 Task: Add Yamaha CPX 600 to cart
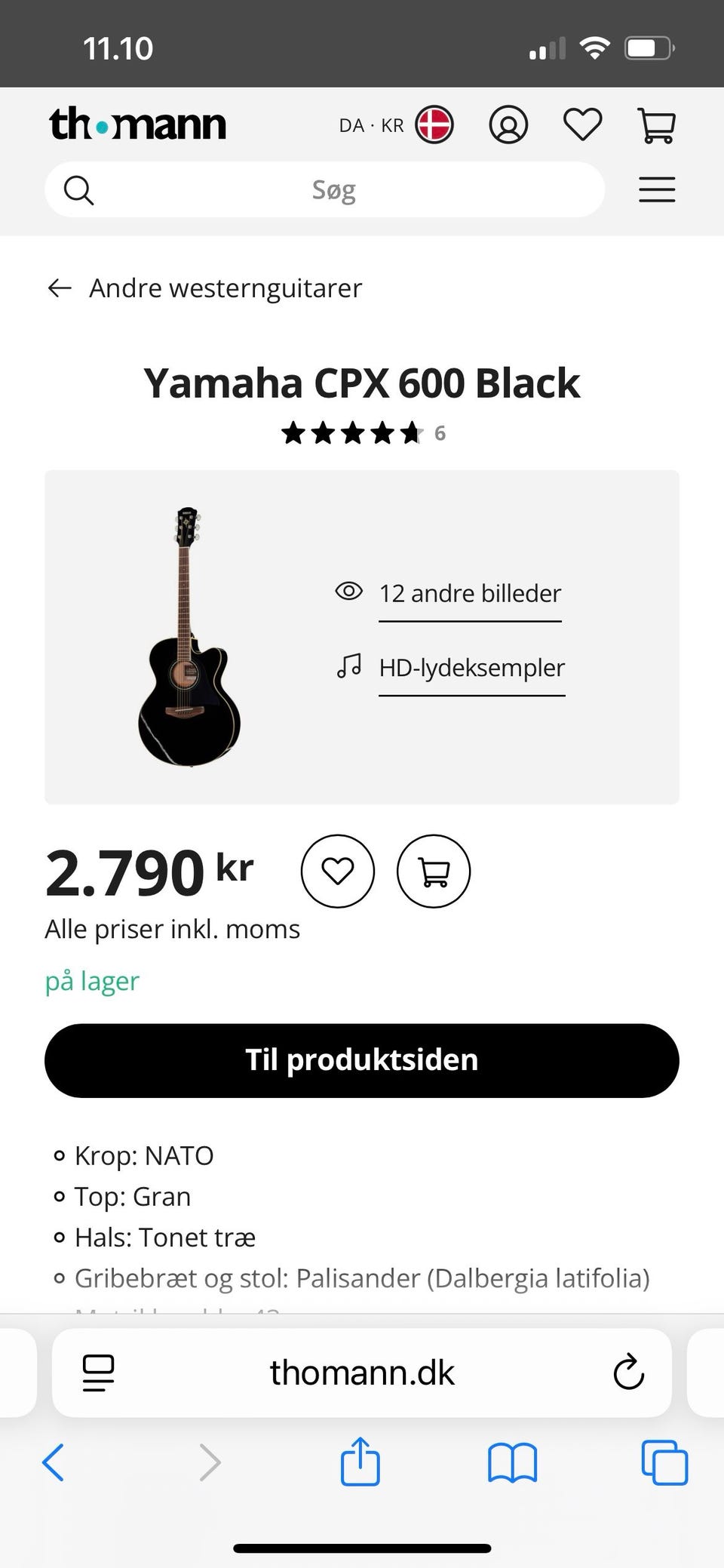[434, 872]
